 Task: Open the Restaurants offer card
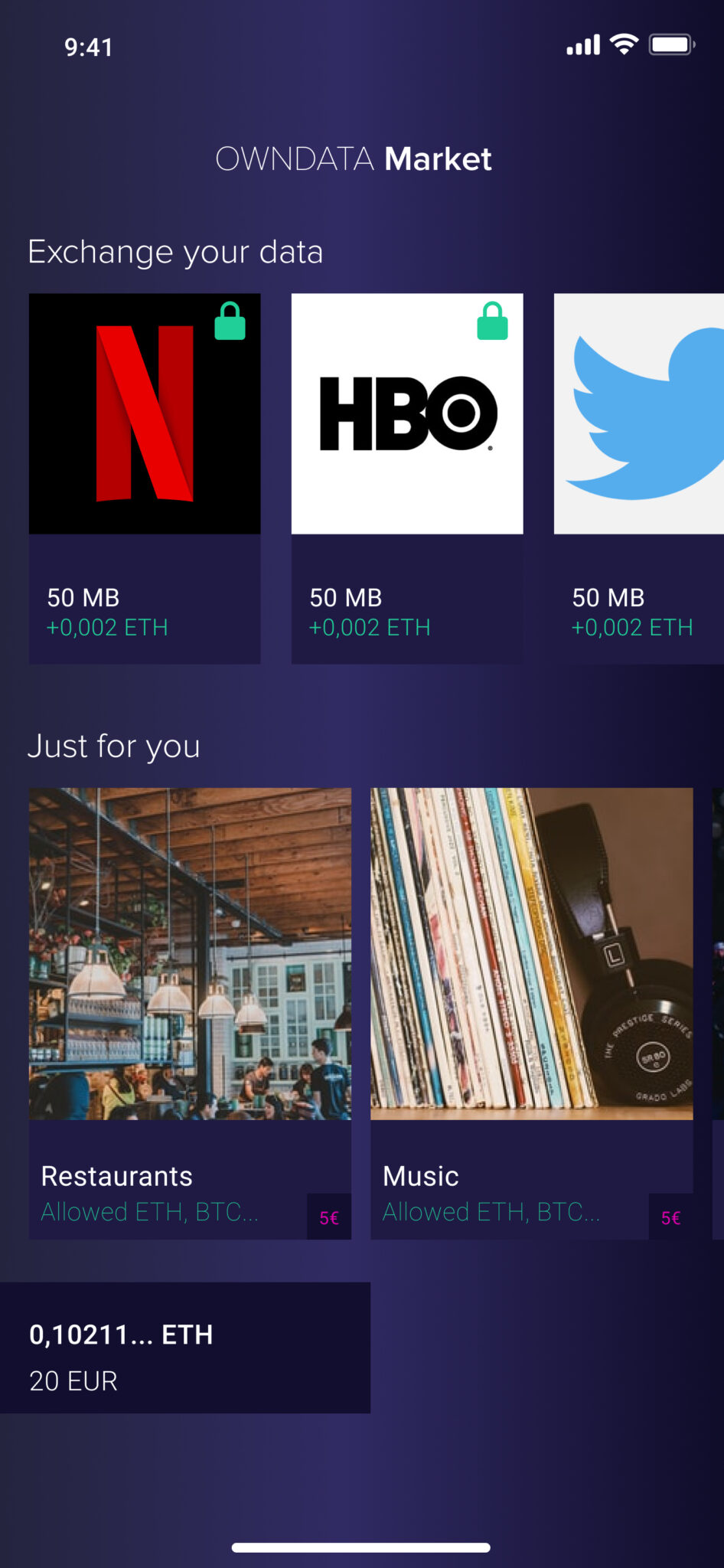coord(190,1012)
